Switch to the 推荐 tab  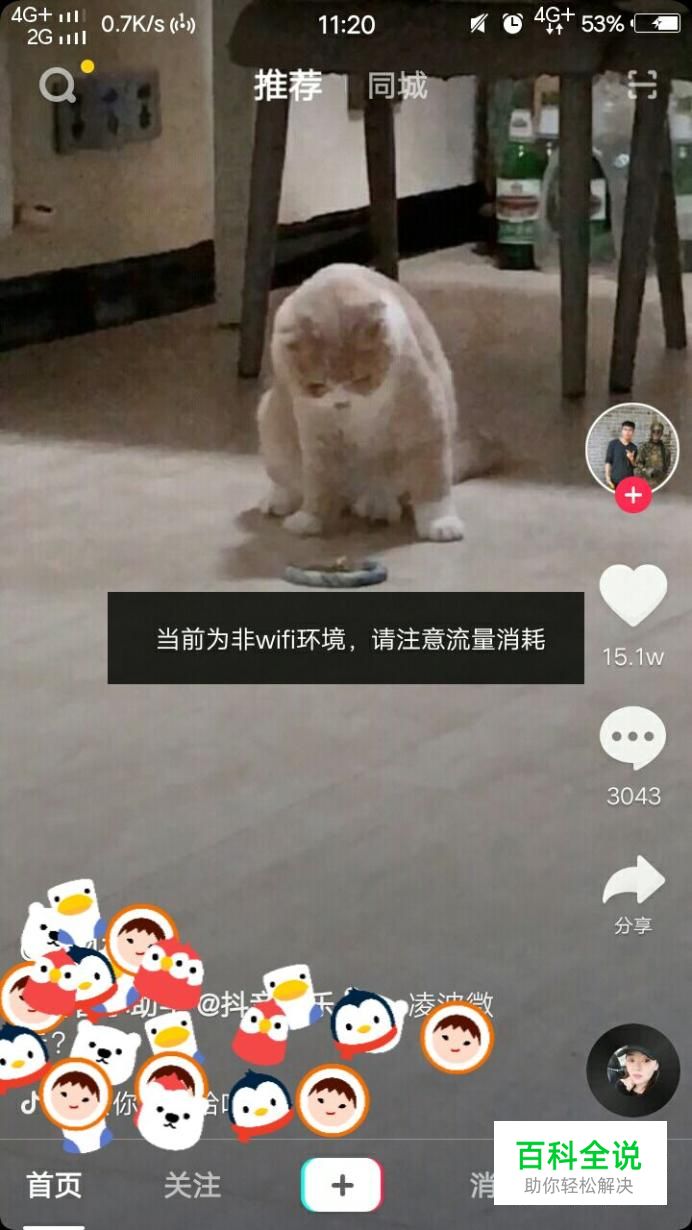coord(288,86)
